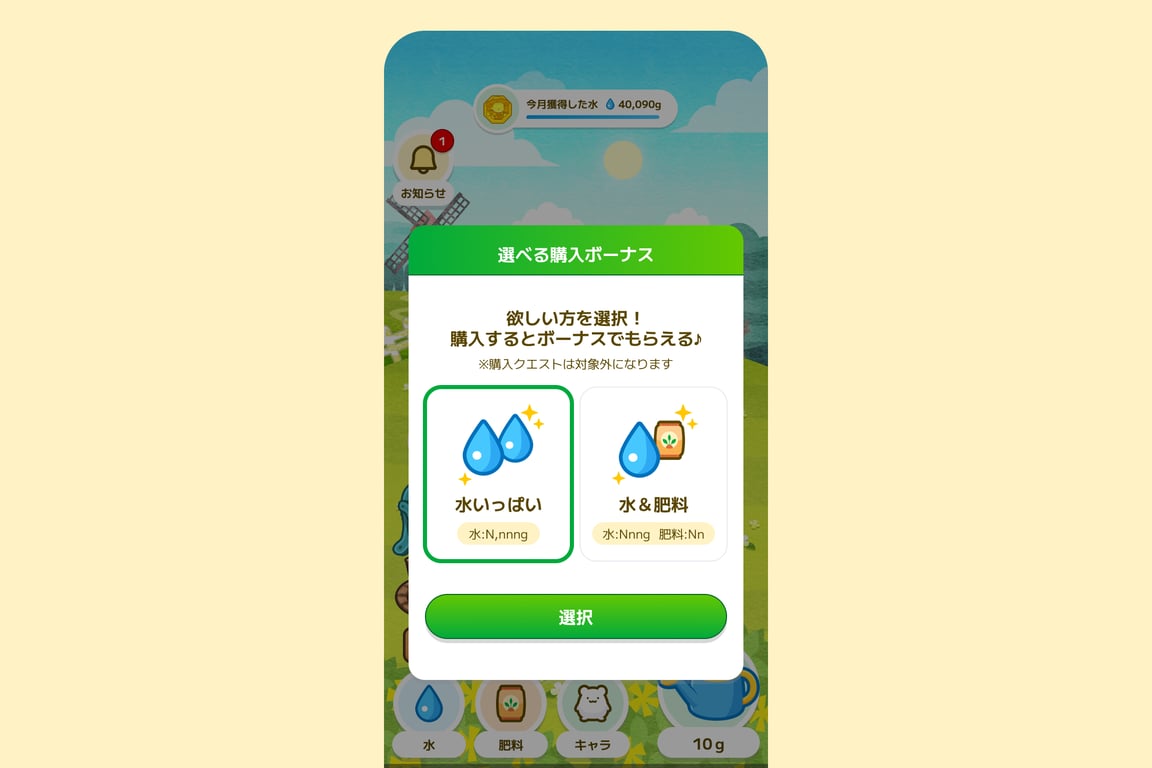The width and height of the screenshot is (1152, 768).
Task: Open the キャラ character button
Action: pos(592,712)
